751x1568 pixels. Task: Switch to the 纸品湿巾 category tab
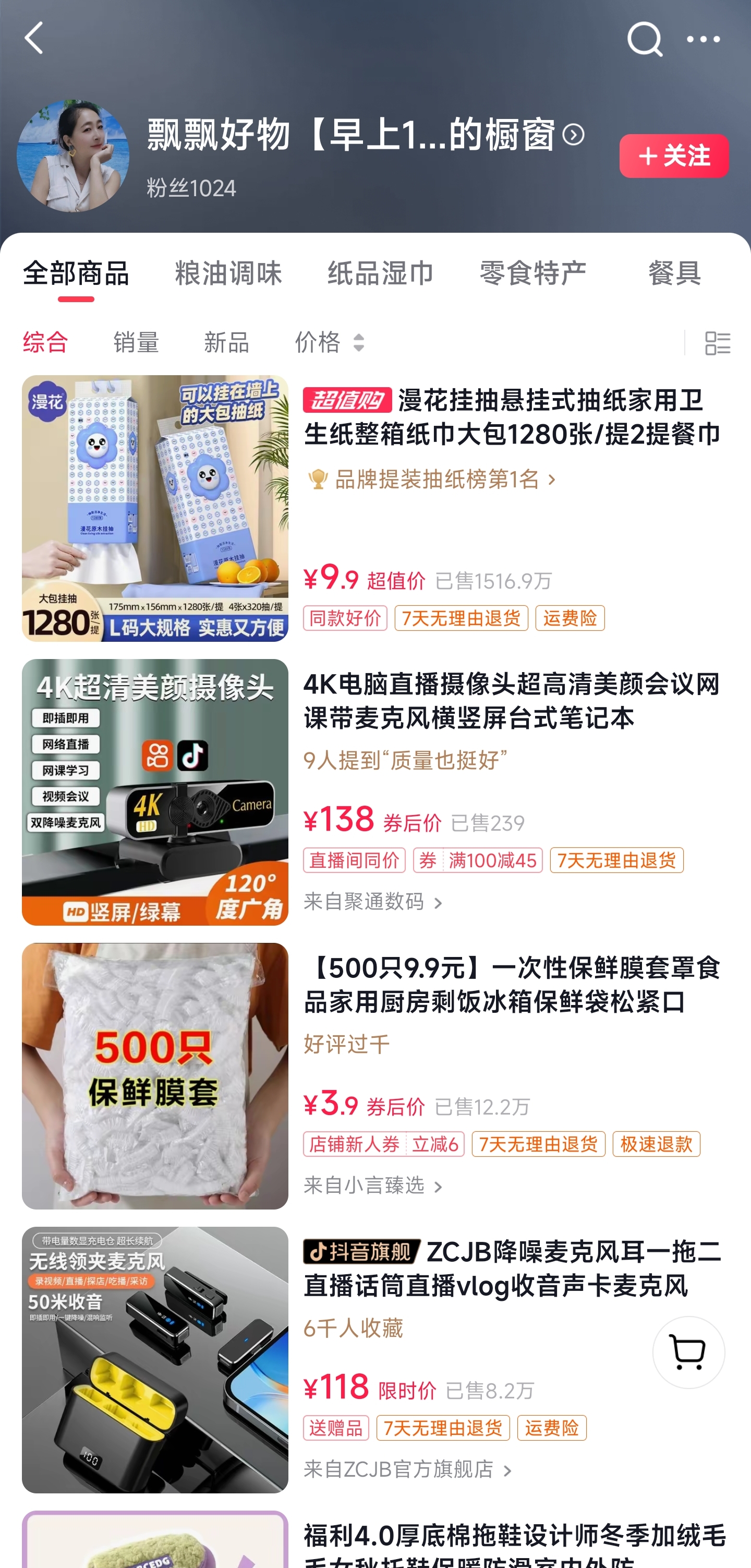point(380,273)
